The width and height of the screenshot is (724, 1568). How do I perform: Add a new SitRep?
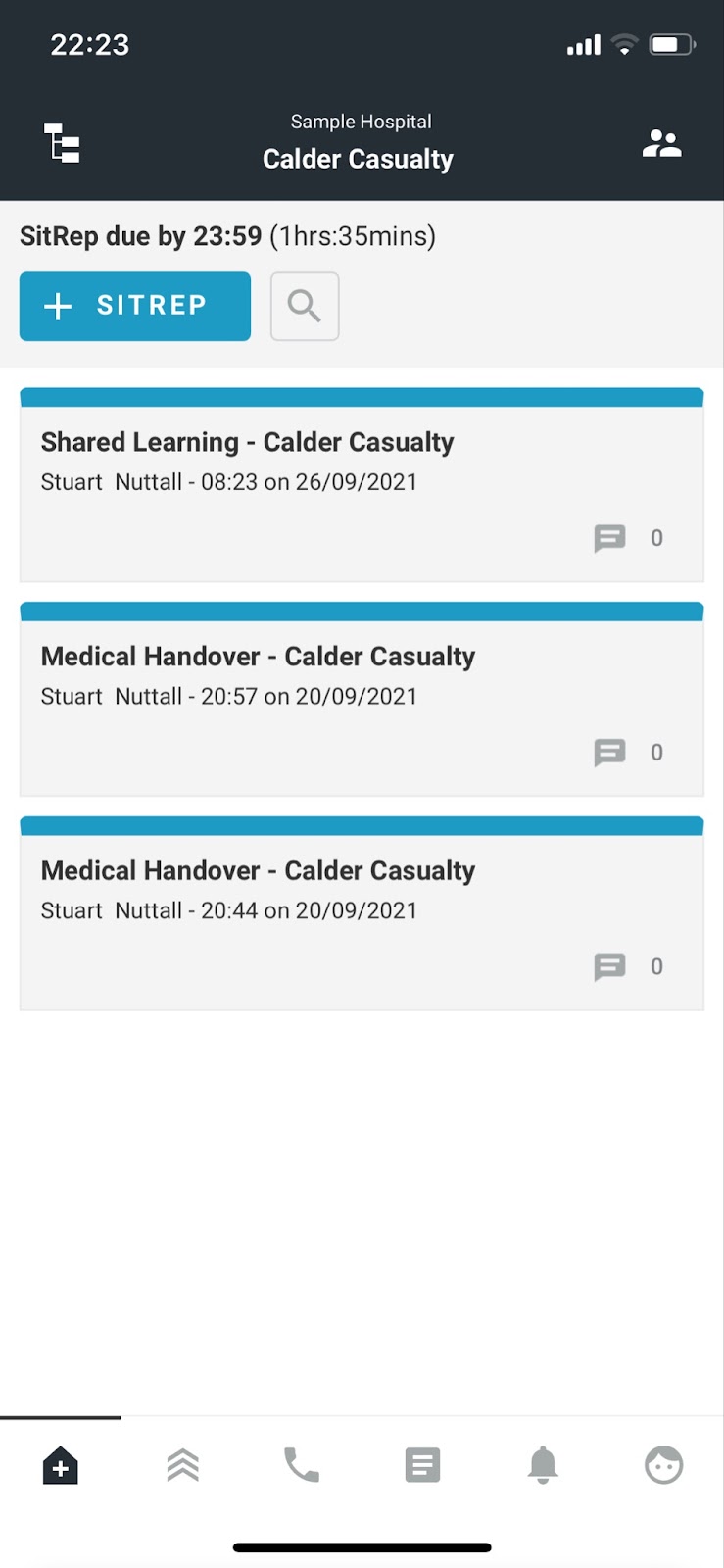pos(135,306)
